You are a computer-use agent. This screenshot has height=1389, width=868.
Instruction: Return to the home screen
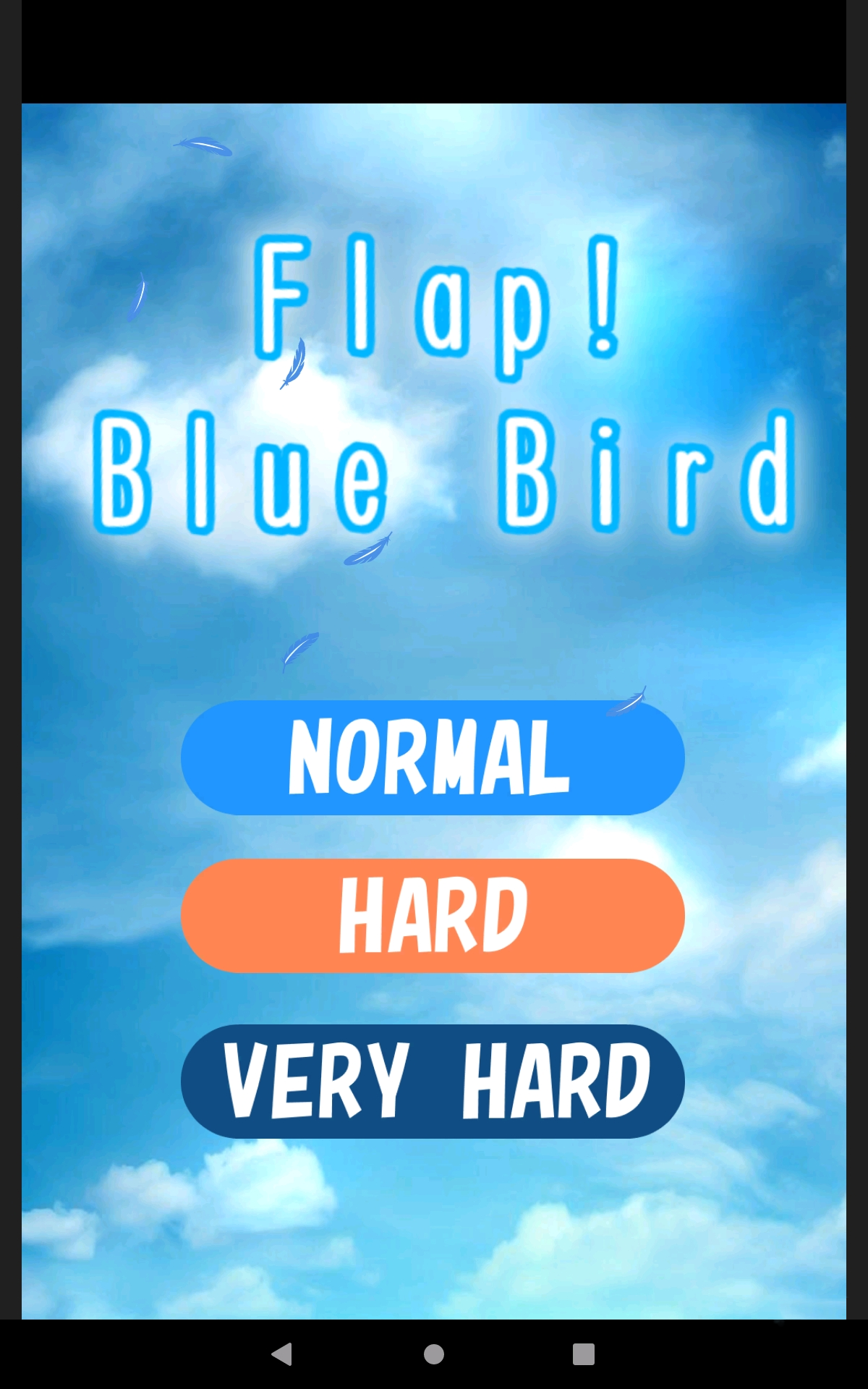(x=434, y=1354)
